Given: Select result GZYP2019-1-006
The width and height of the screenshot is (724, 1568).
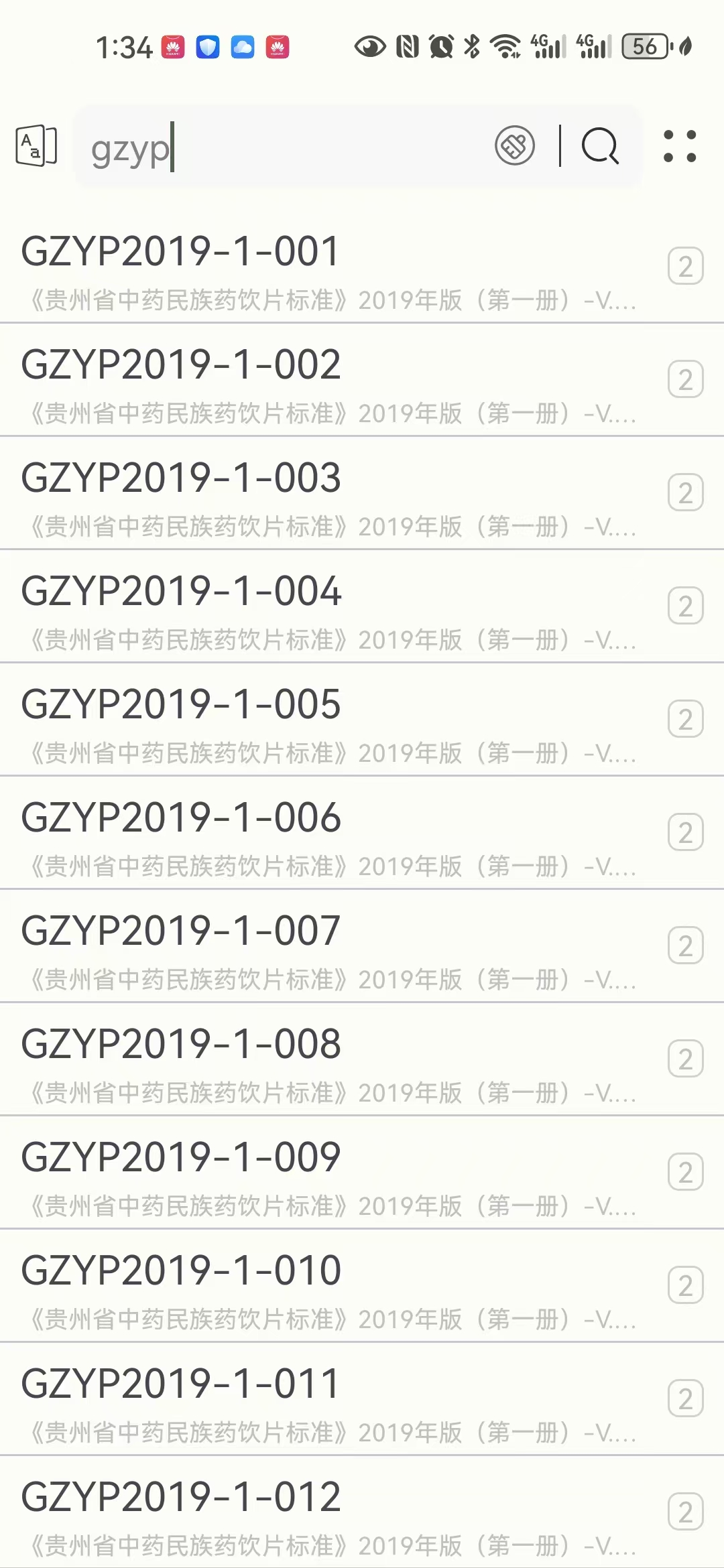Looking at the screenshot, I should click(x=362, y=833).
